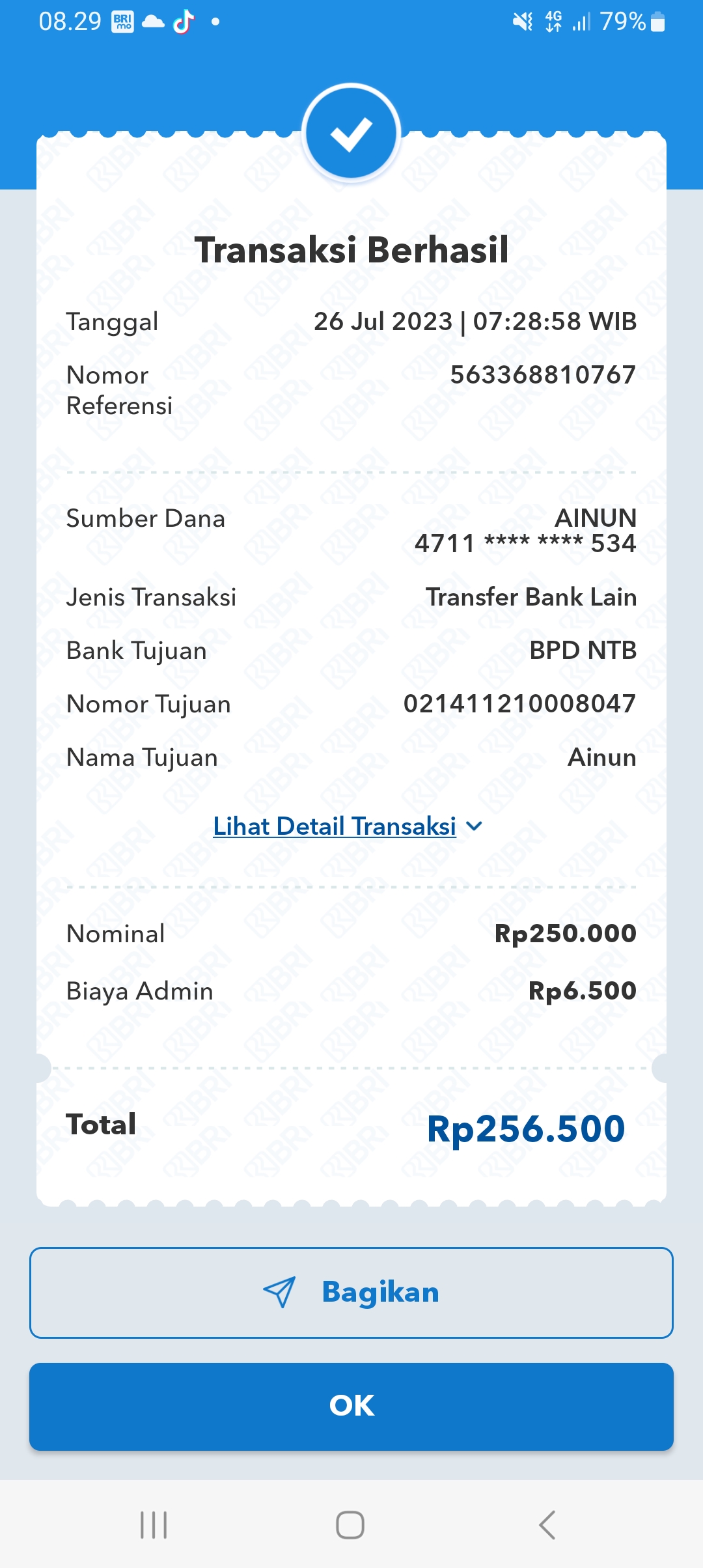Confirm with the OK button
703x1568 pixels.
point(351,1407)
